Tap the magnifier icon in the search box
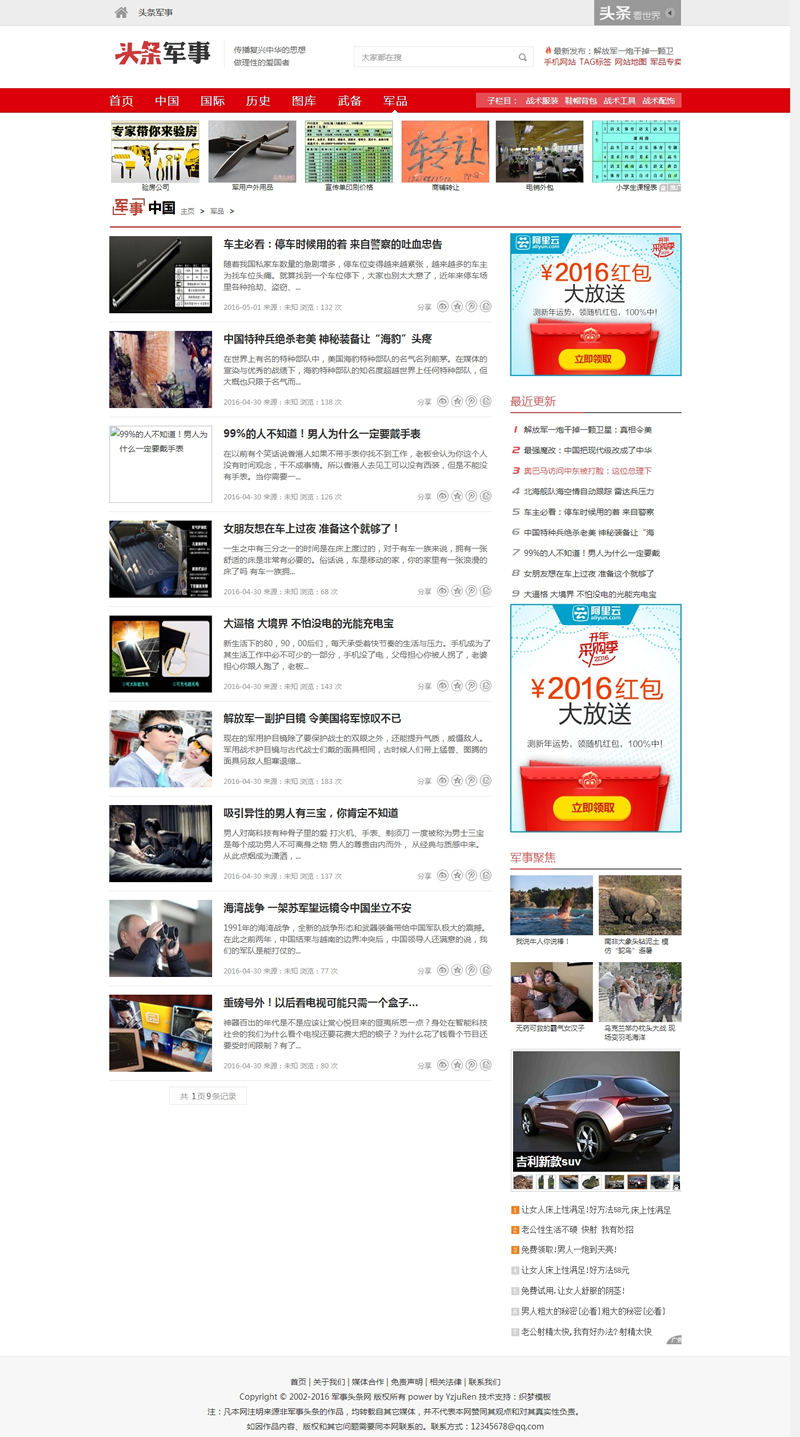 522,57
